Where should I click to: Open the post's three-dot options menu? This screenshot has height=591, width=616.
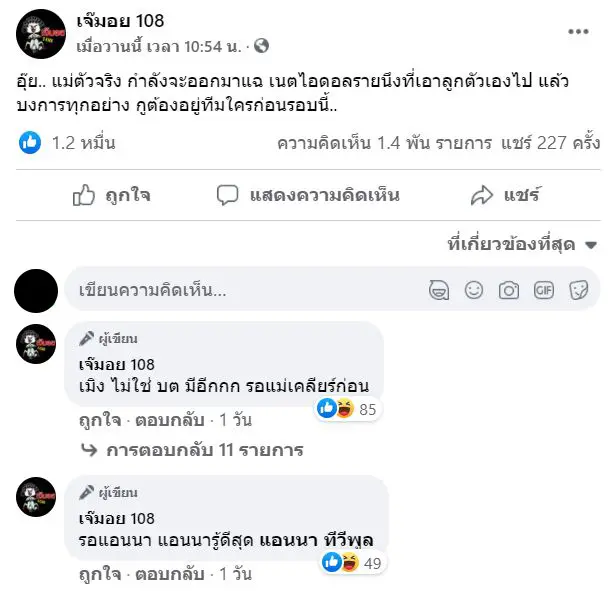(579, 32)
